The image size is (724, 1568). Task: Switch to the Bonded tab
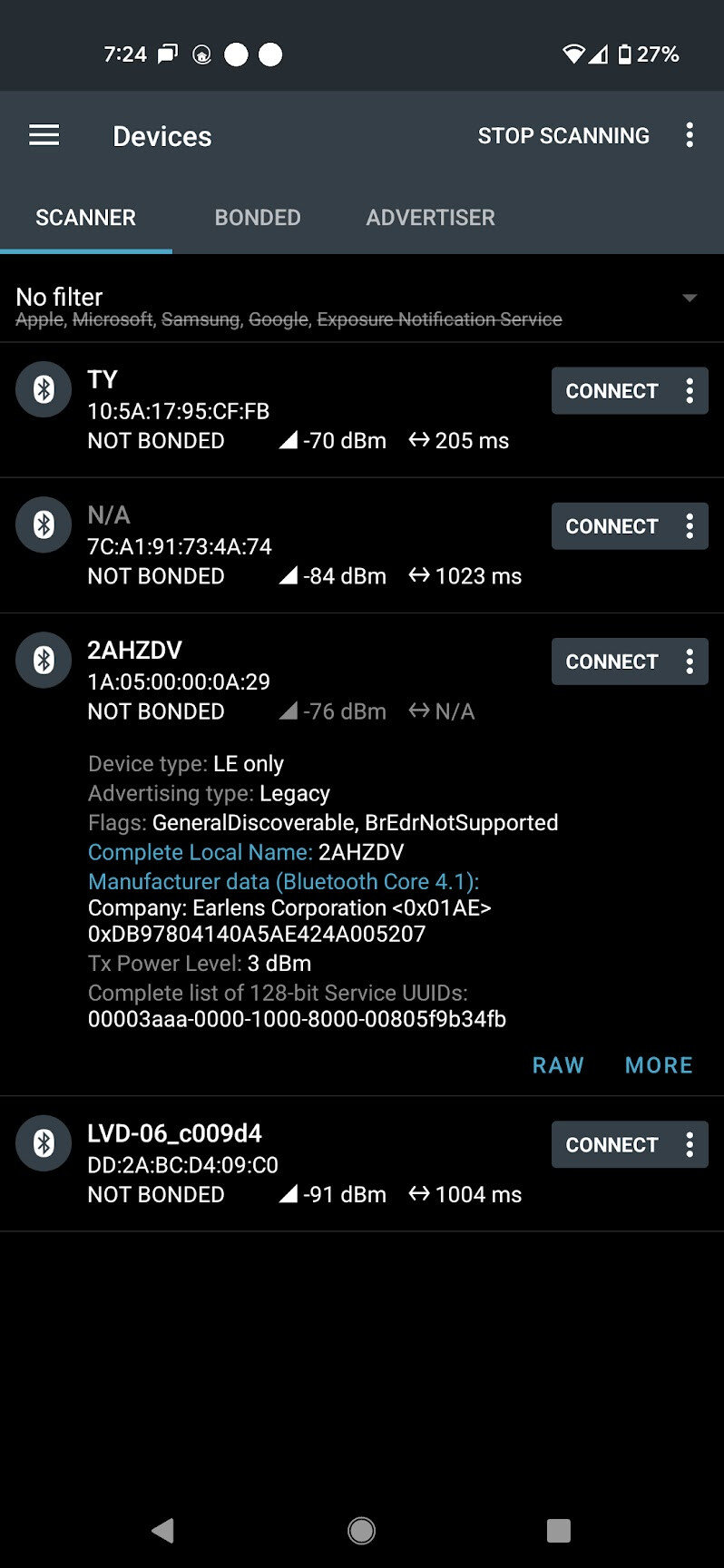pos(257,218)
